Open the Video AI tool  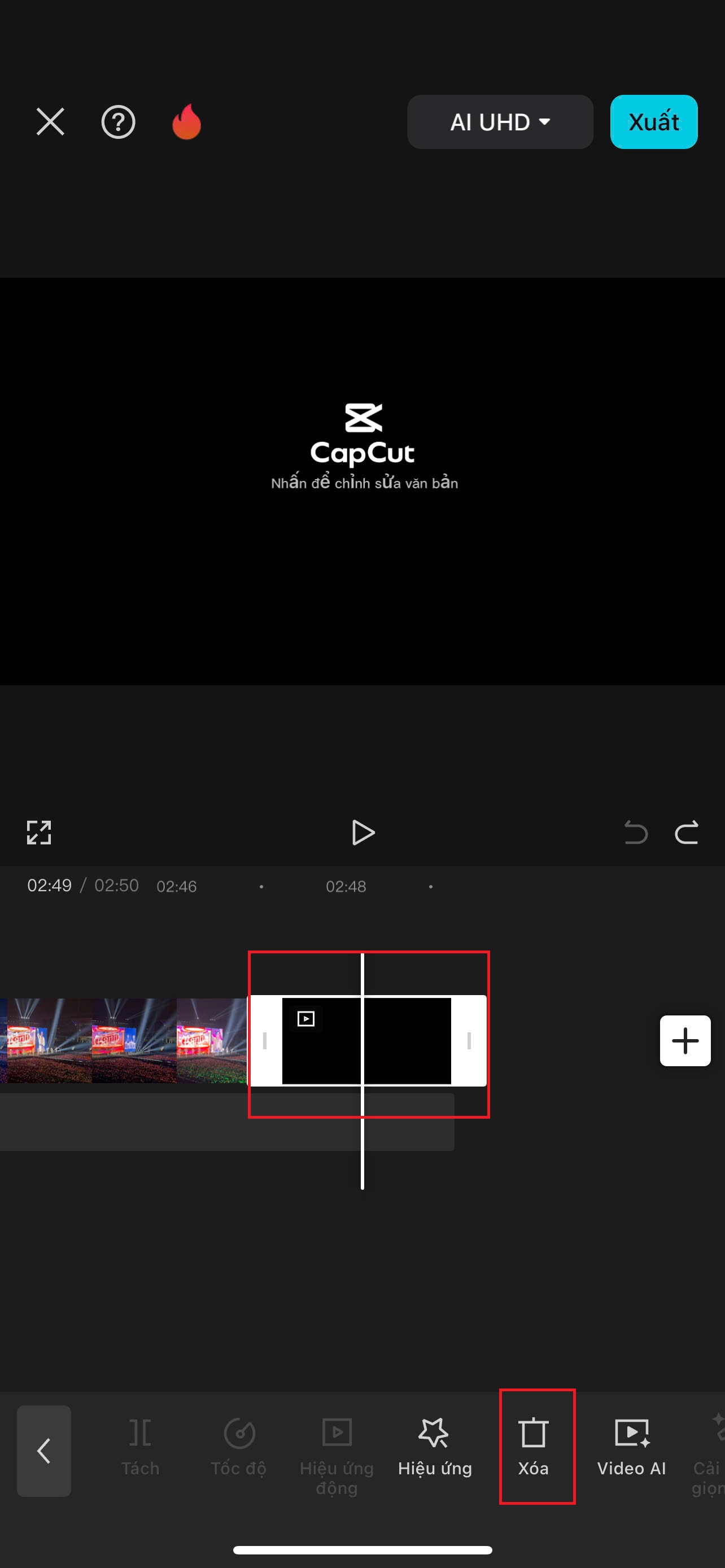tap(631, 1447)
